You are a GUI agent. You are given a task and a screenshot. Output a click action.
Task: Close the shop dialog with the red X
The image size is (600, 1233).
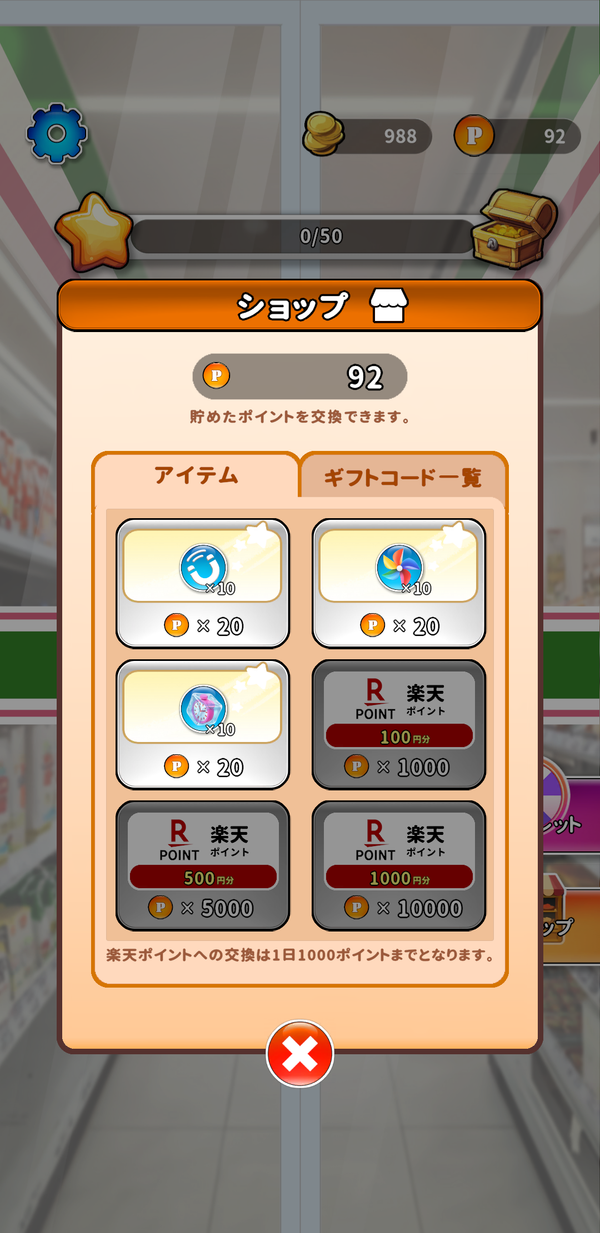coord(300,1054)
